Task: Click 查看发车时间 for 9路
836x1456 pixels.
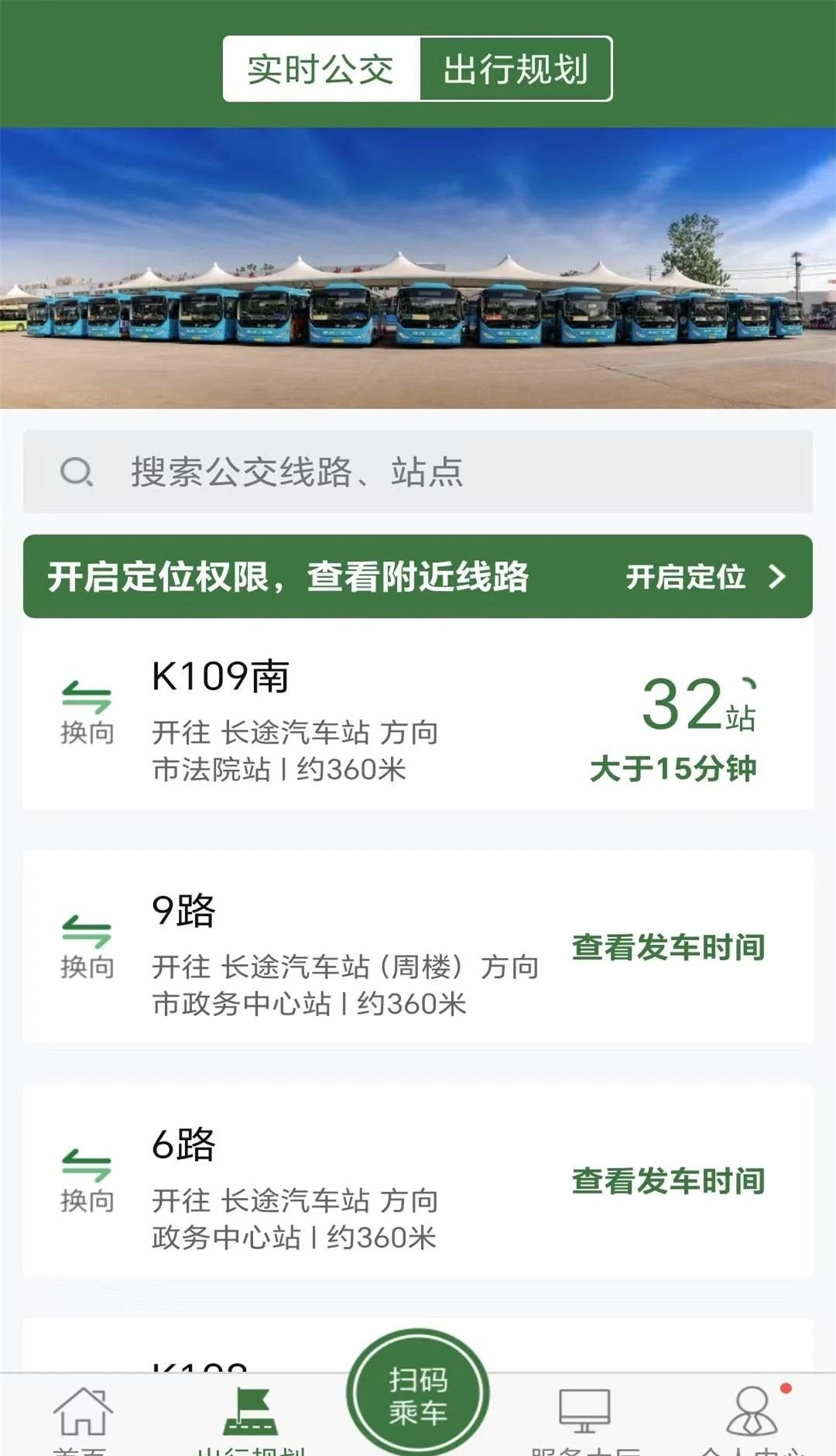Action: pos(666,946)
